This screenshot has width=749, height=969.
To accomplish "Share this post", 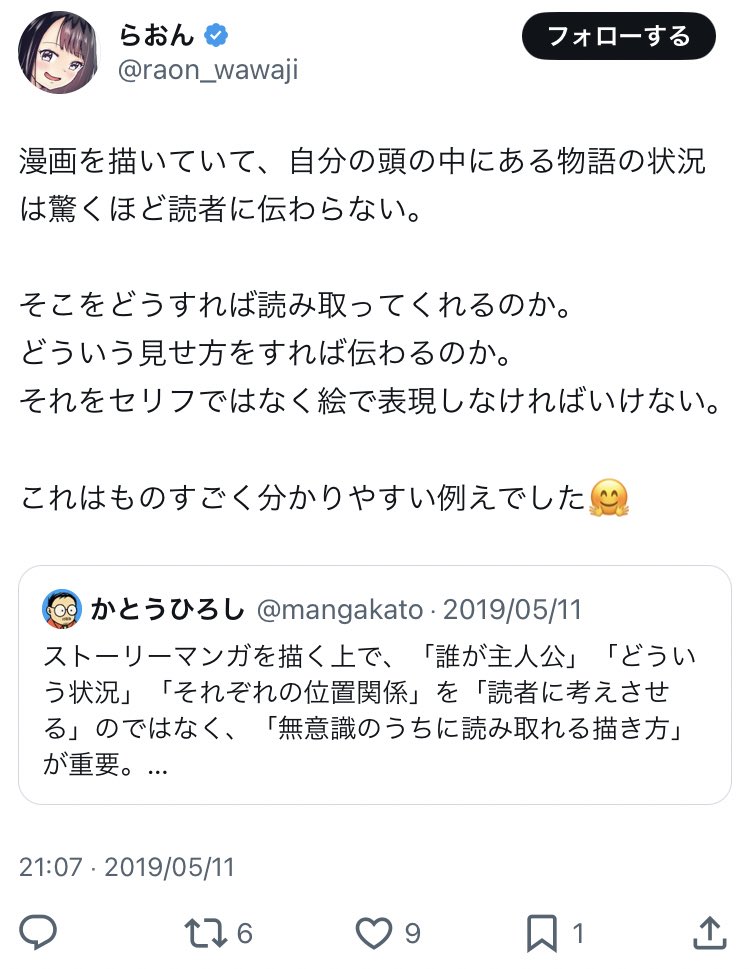I will tap(709, 933).
